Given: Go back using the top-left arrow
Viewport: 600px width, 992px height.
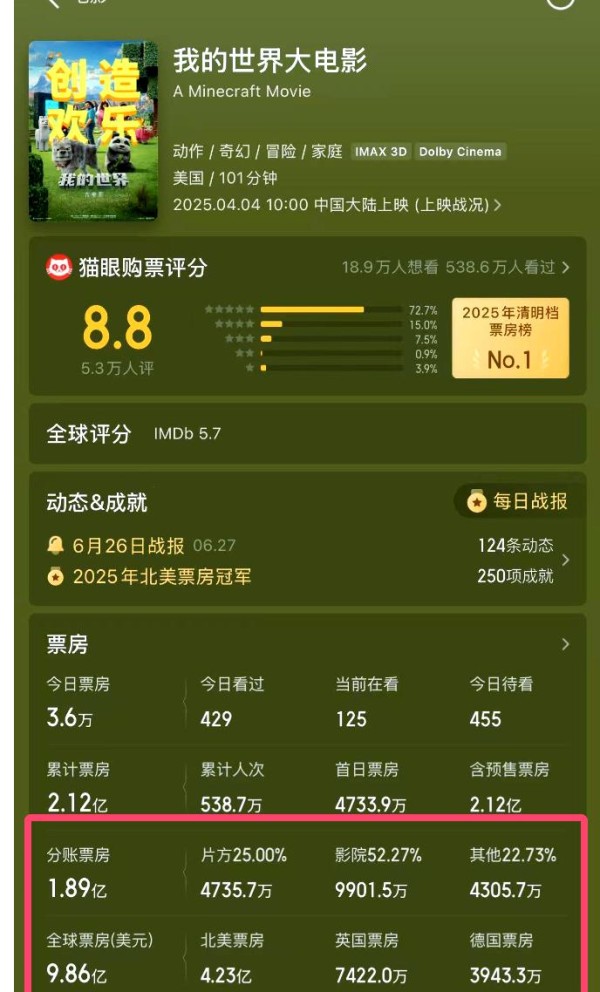Looking at the screenshot, I should click(x=53, y=4).
